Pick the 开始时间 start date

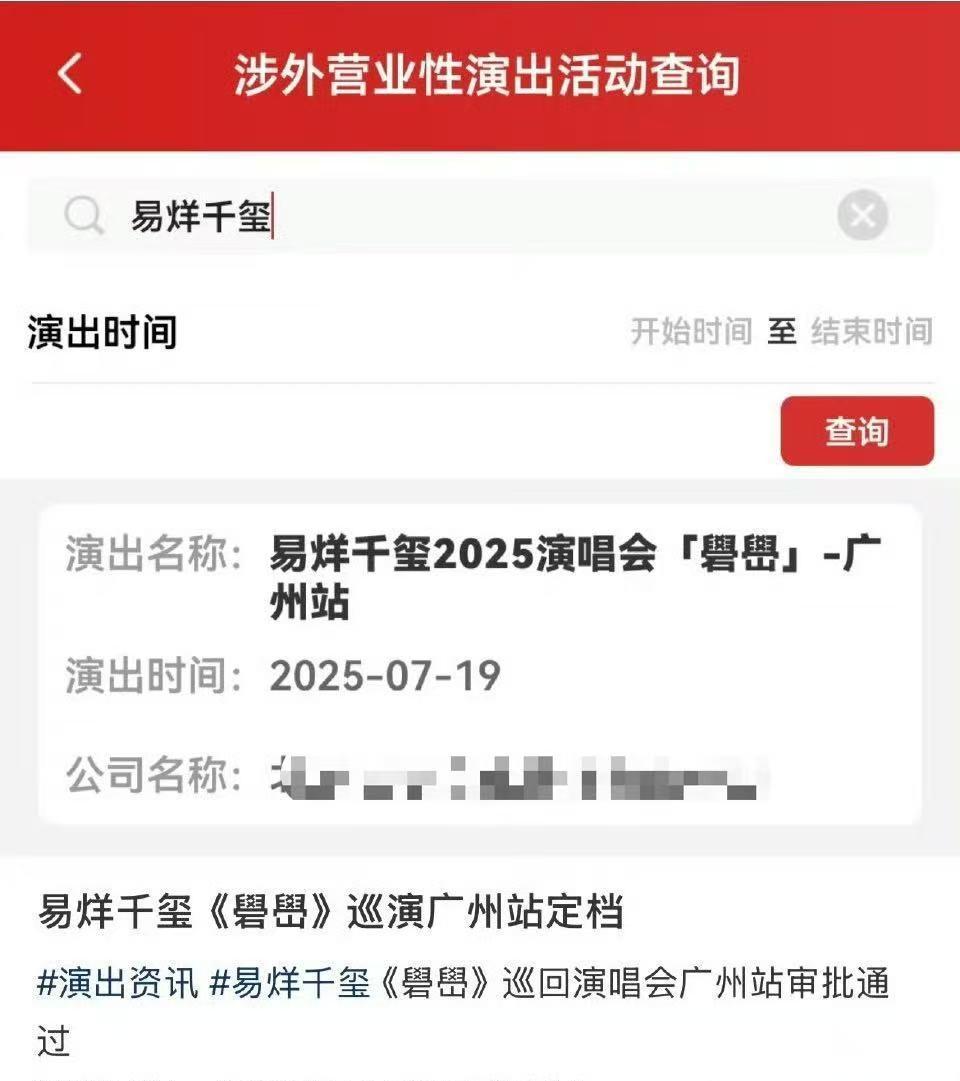(691, 332)
